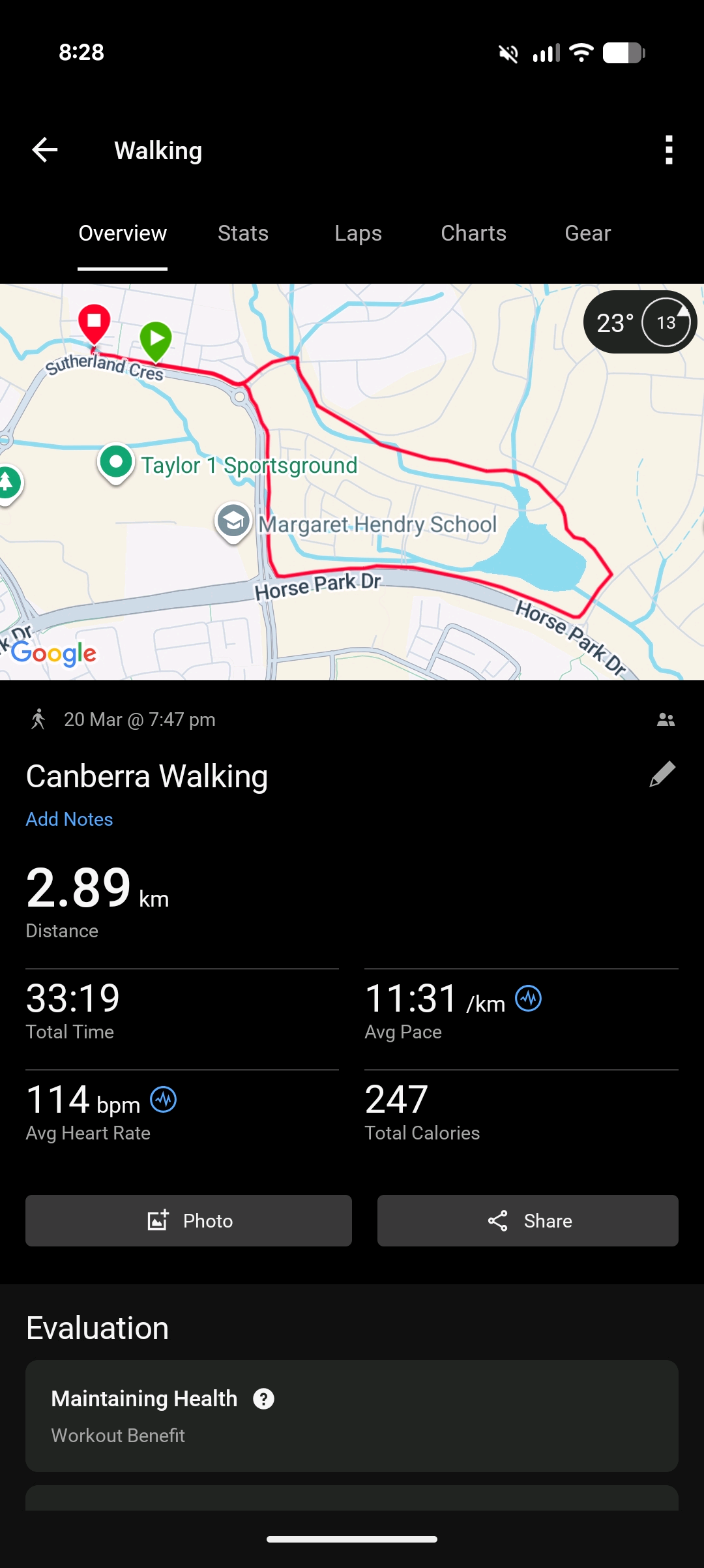Go back using the arrow icon
Viewport: 704px width, 1568px height.
[45, 150]
